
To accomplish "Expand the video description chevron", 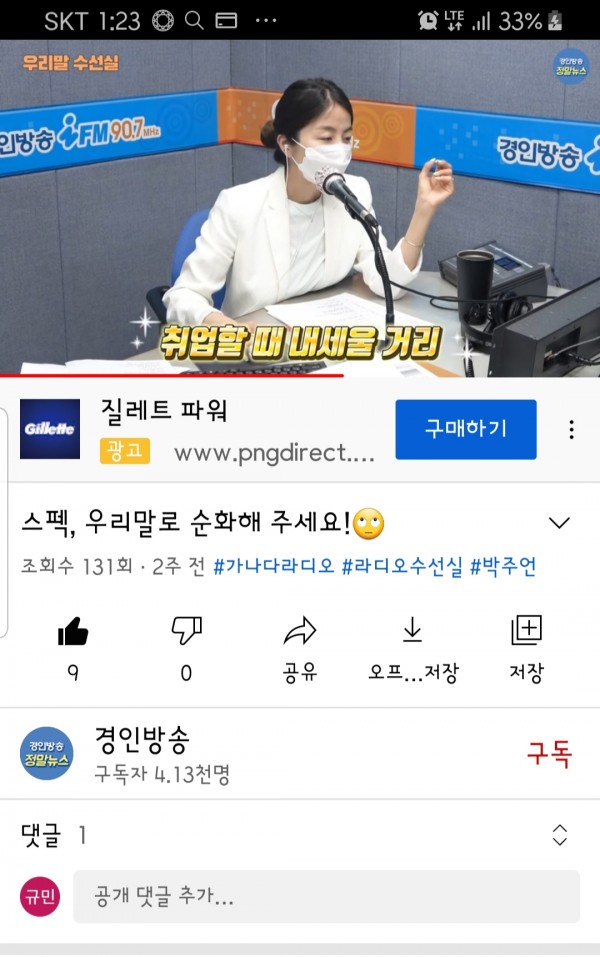I will 559,523.
